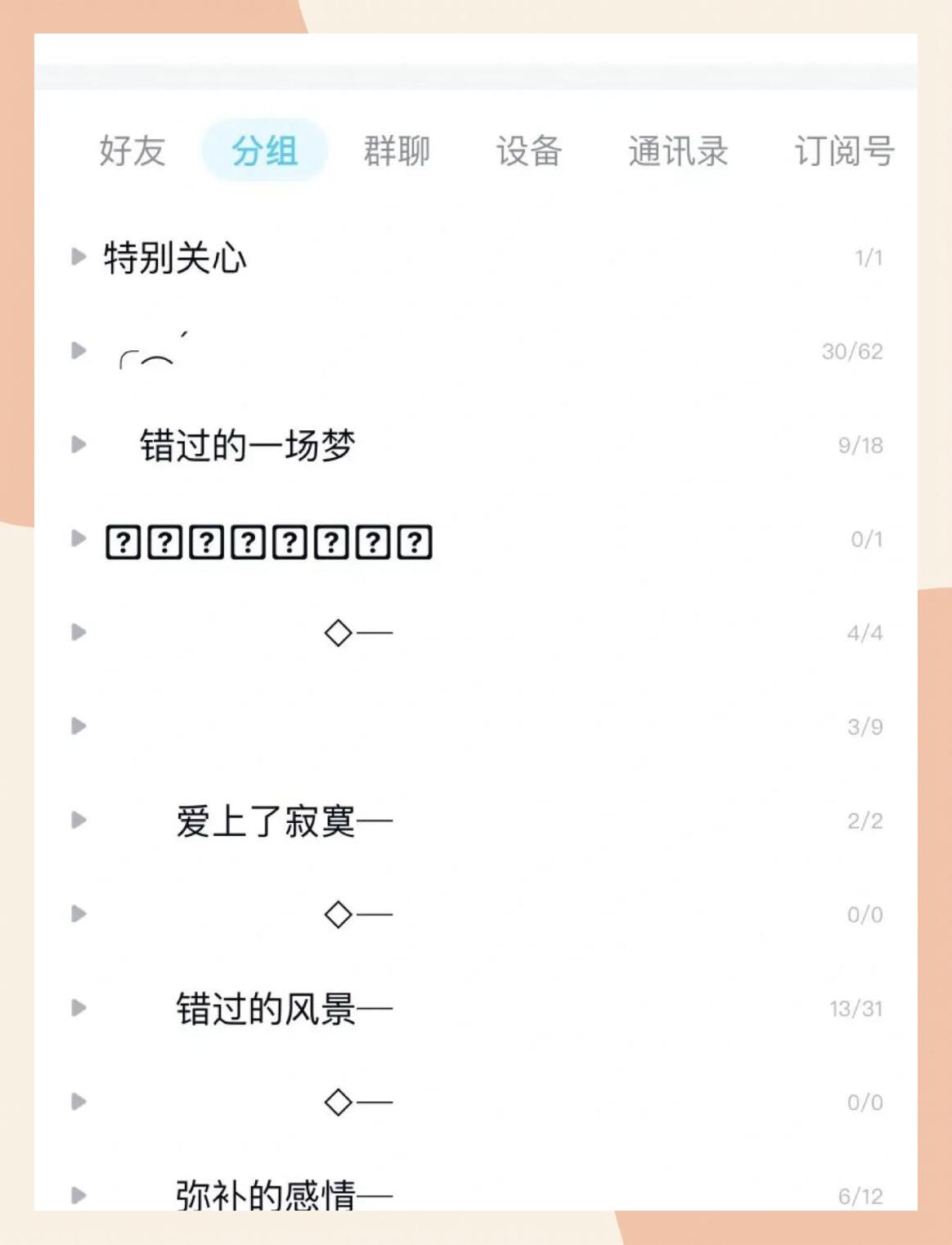The width and height of the screenshot is (952, 1245).
Task: Expand the 错过的风景— group
Action: pyautogui.click(x=78, y=1008)
